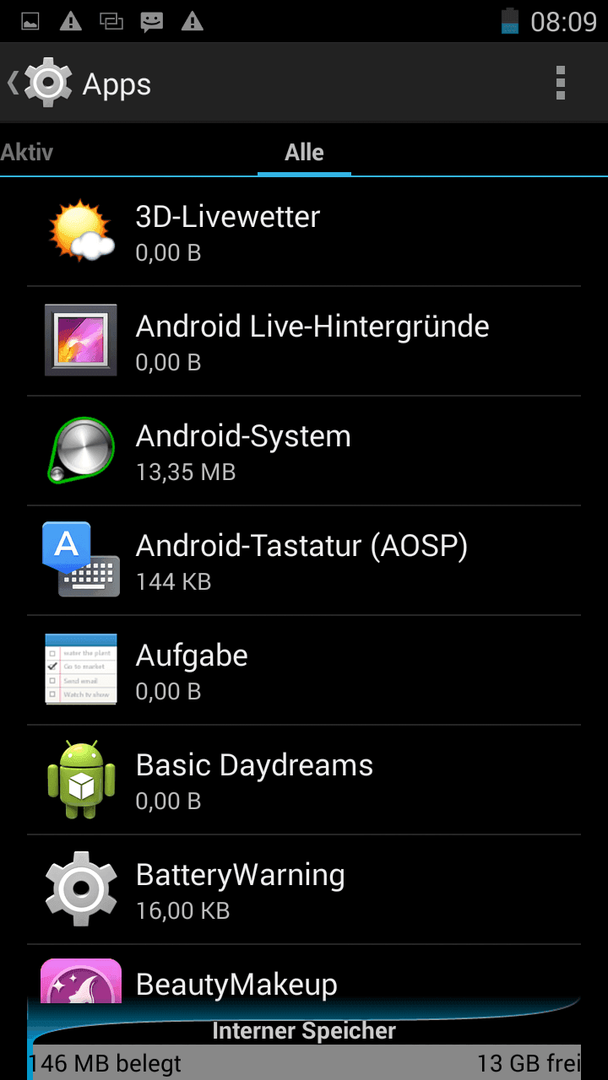Switch to the Aktiv tab
Screen dimensions: 608x1080
coord(26,152)
